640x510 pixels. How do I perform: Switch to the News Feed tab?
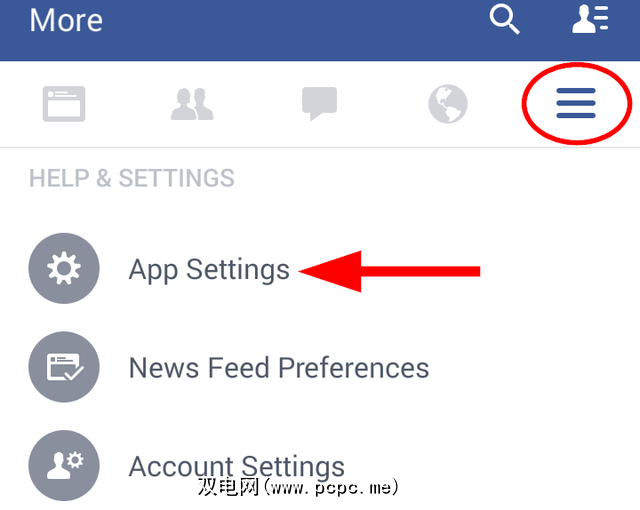pos(64,104)
